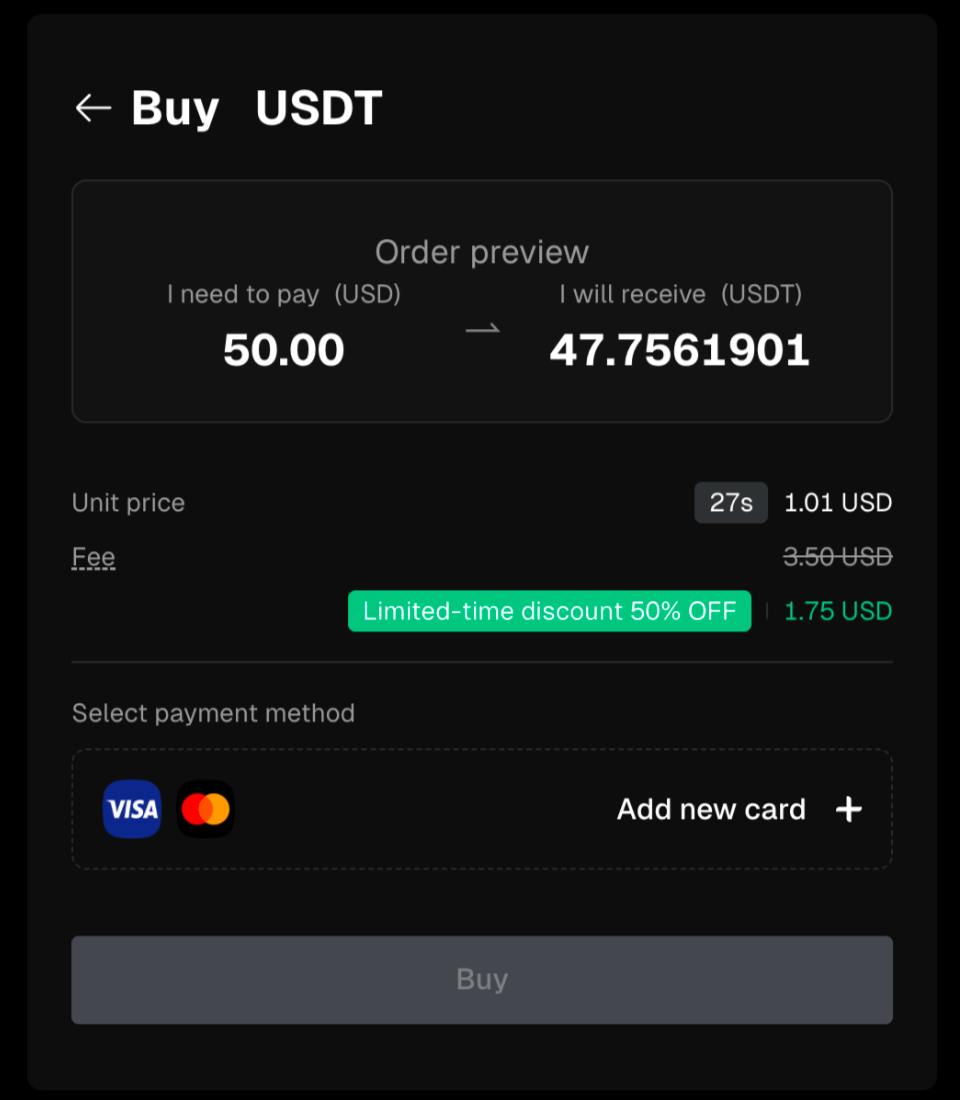
Task: Click the plus icon to add a card
Action: coord(847,809)
